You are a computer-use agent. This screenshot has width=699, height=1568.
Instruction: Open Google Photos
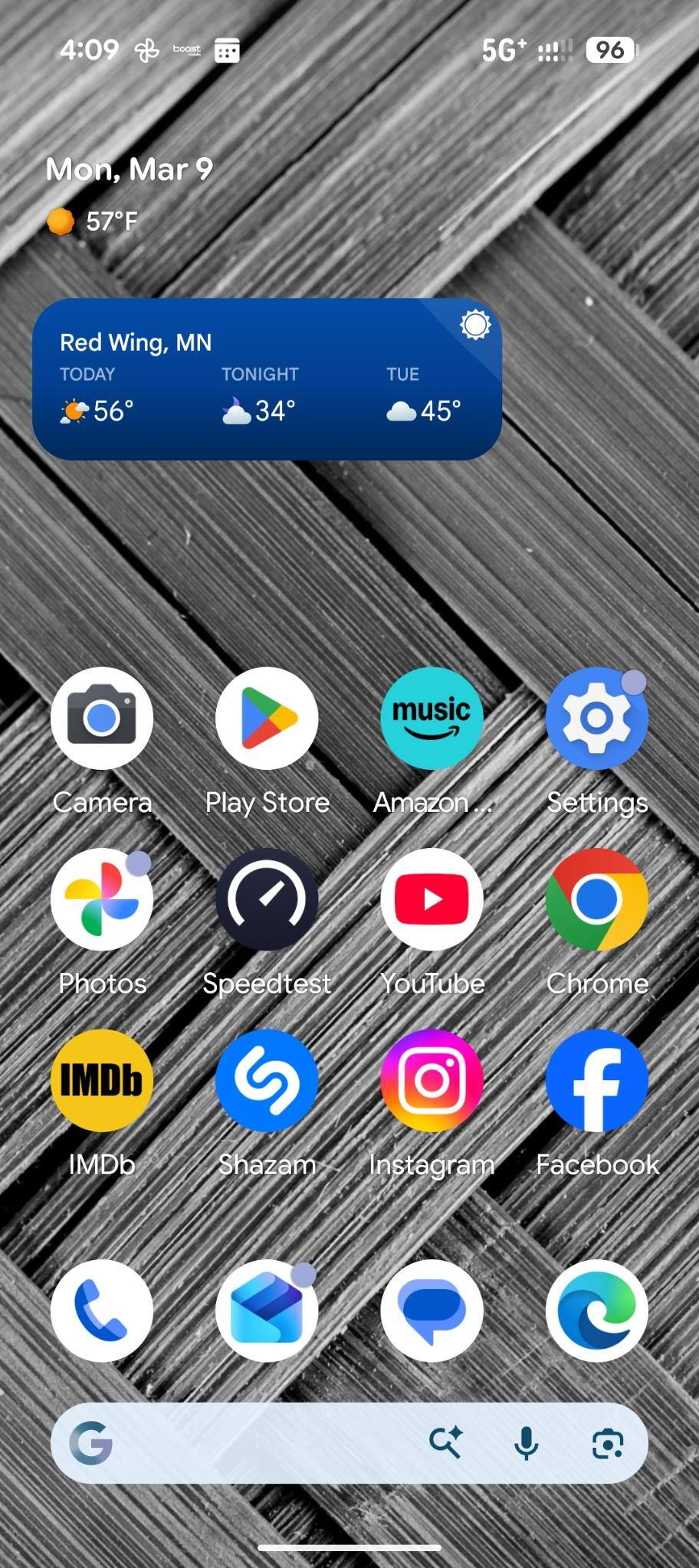[102, 899]
